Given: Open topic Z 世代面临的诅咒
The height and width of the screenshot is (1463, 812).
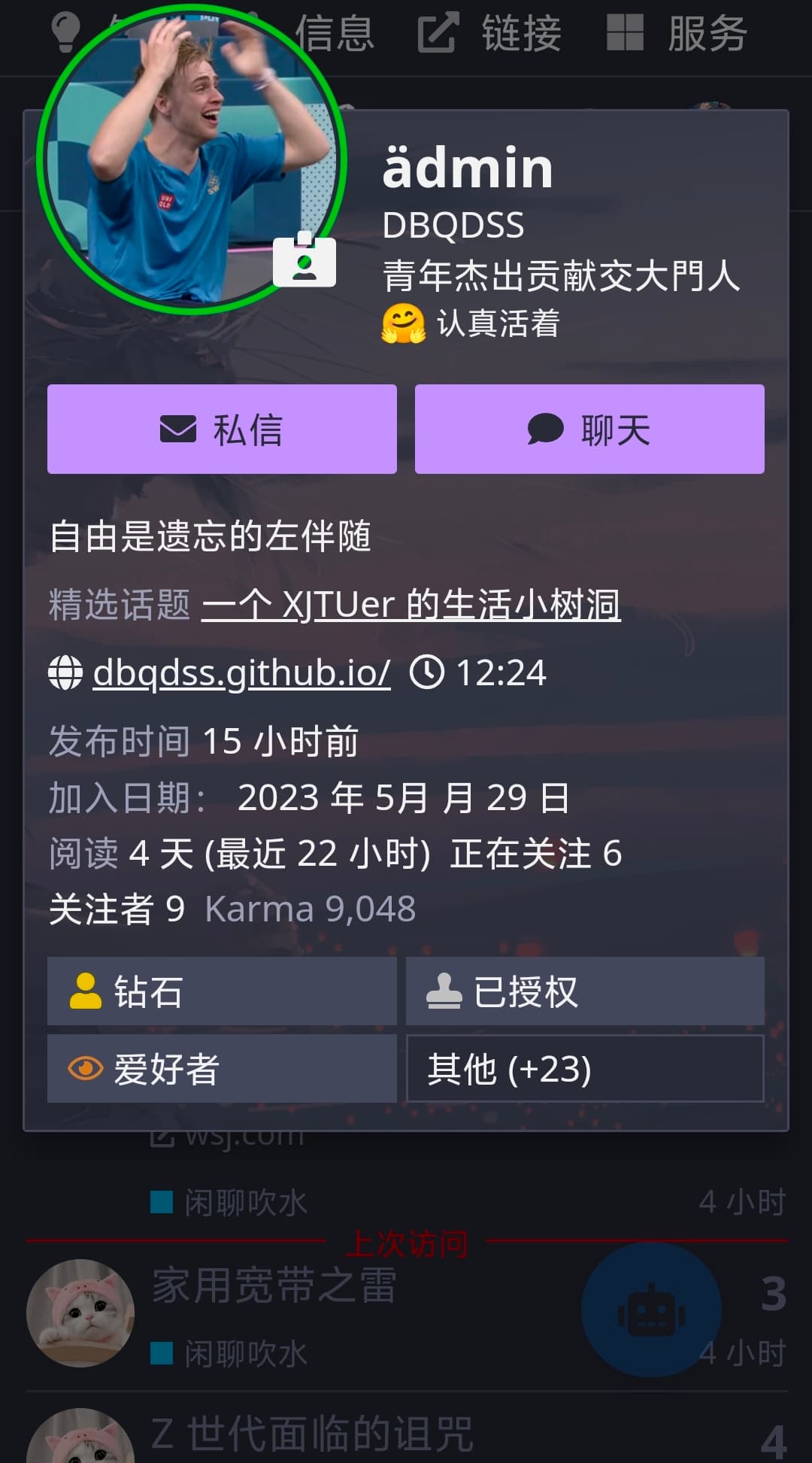Looking at the screenshot, I should click(312, 1434).
